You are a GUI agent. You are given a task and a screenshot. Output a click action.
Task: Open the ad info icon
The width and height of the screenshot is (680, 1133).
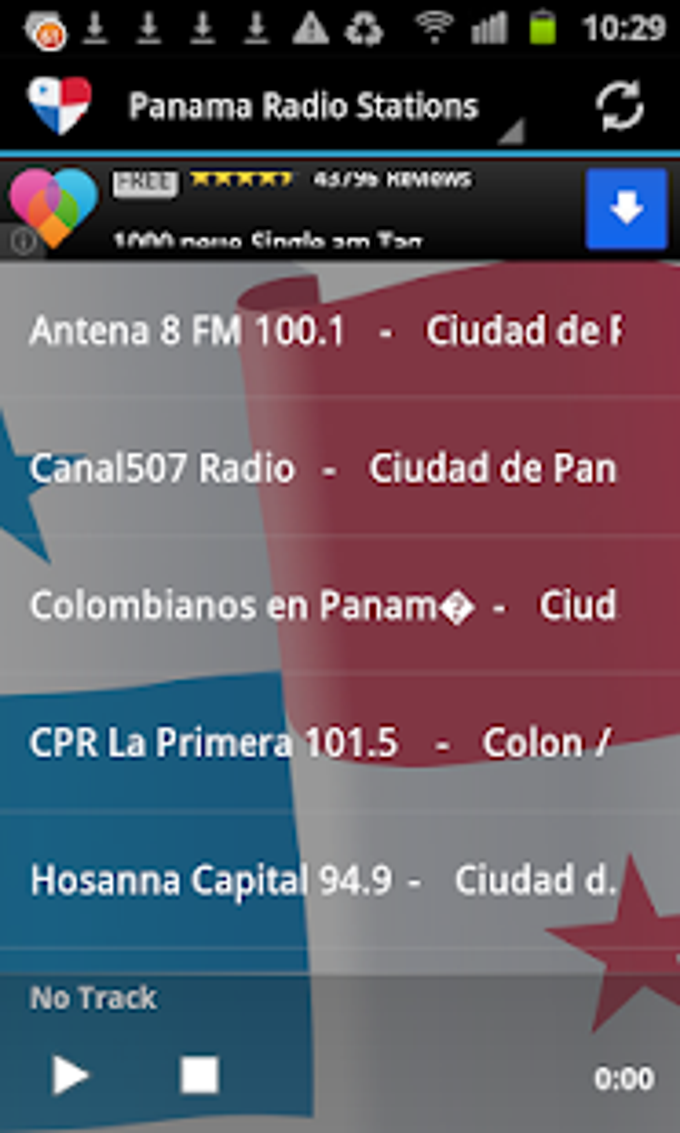click(23, 241)
